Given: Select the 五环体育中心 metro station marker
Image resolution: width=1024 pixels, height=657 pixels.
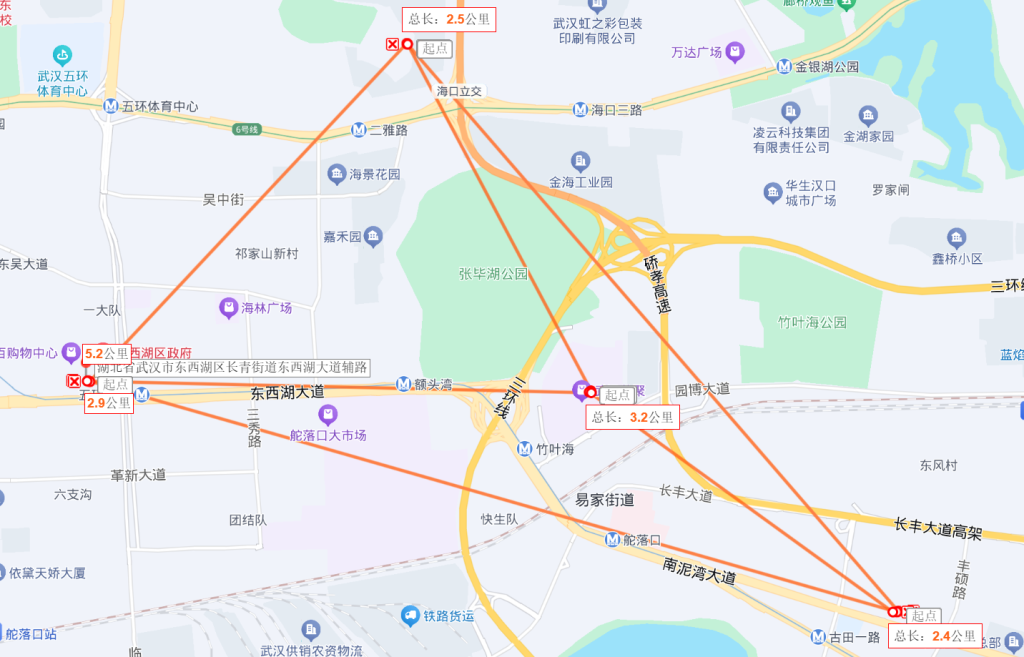Looking at the screenshot, I should click(x=111, y=106).
